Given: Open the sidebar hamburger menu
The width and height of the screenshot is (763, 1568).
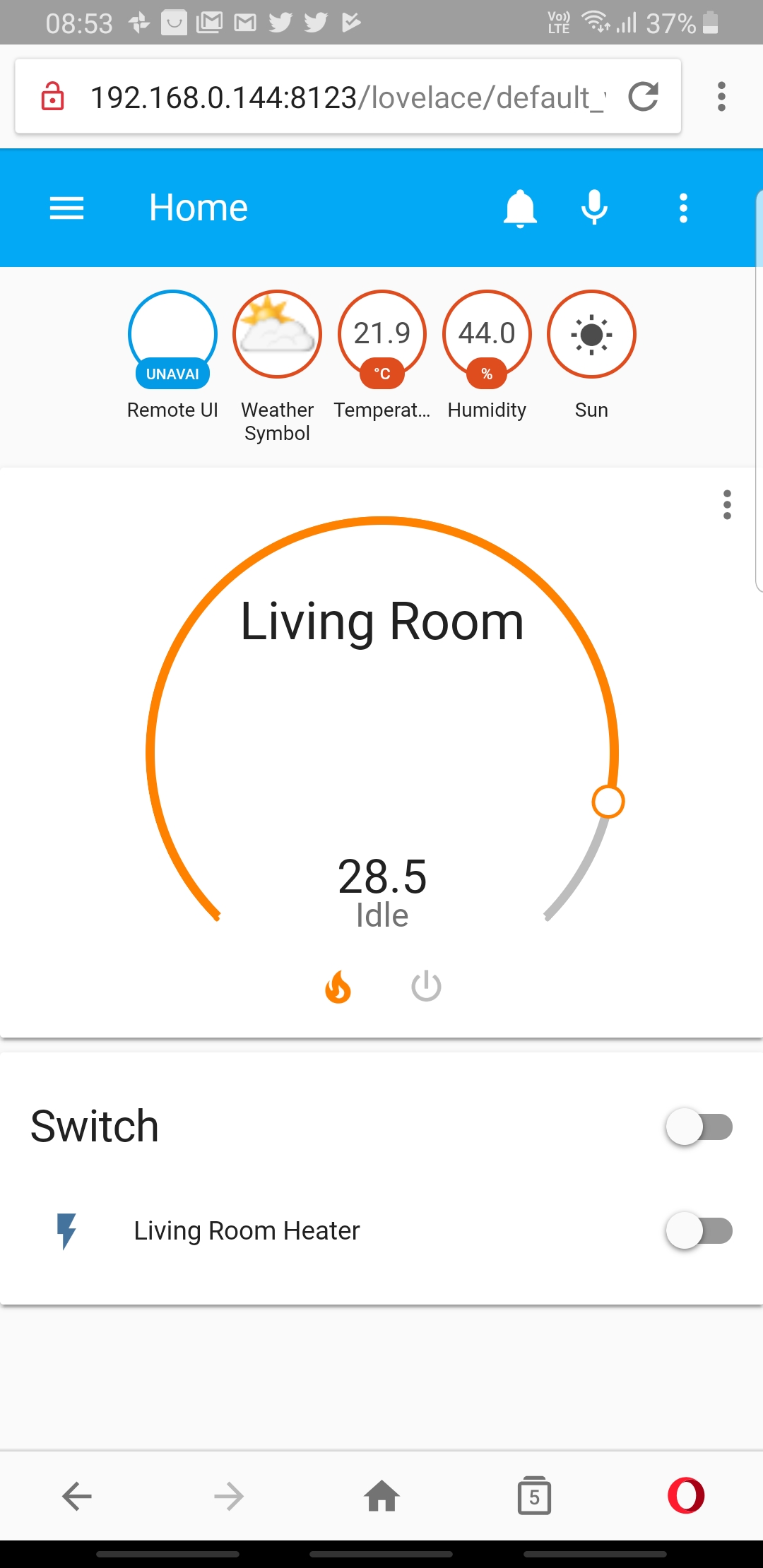Looking at the screenshot, I should point(67,207).
